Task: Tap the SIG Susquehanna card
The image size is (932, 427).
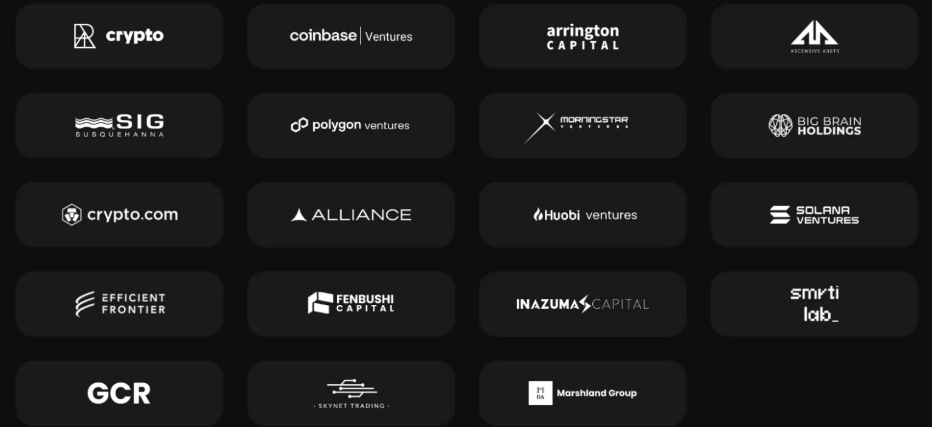Action: (x=119, y=125)
